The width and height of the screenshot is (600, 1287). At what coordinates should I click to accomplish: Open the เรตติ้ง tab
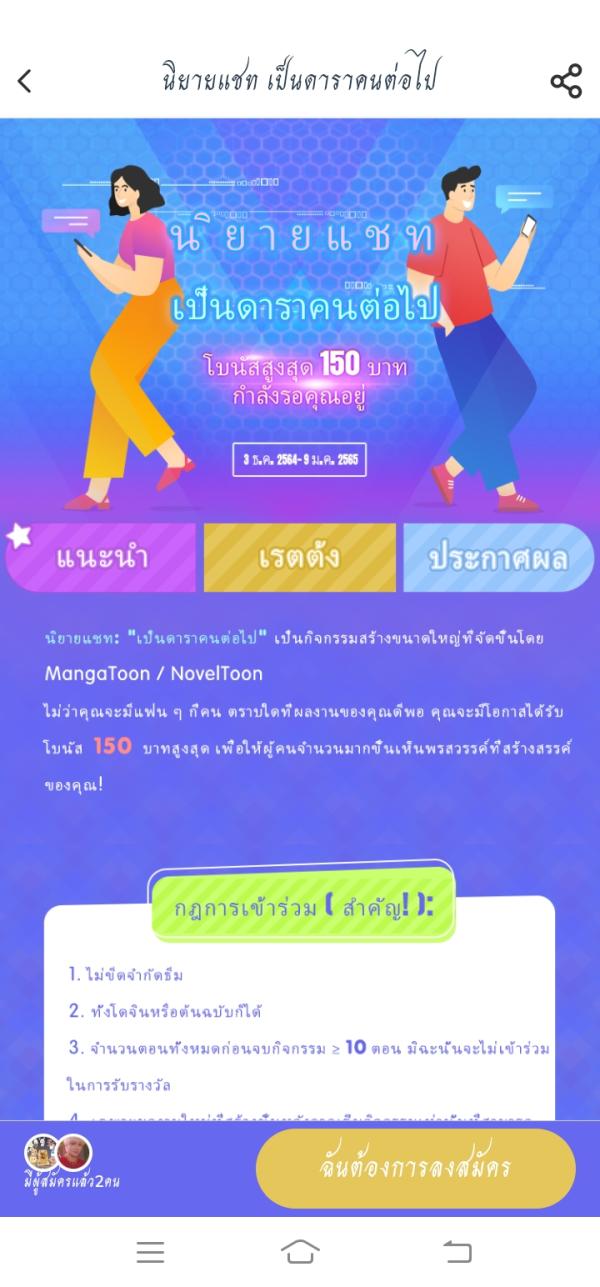click(299, 558)
